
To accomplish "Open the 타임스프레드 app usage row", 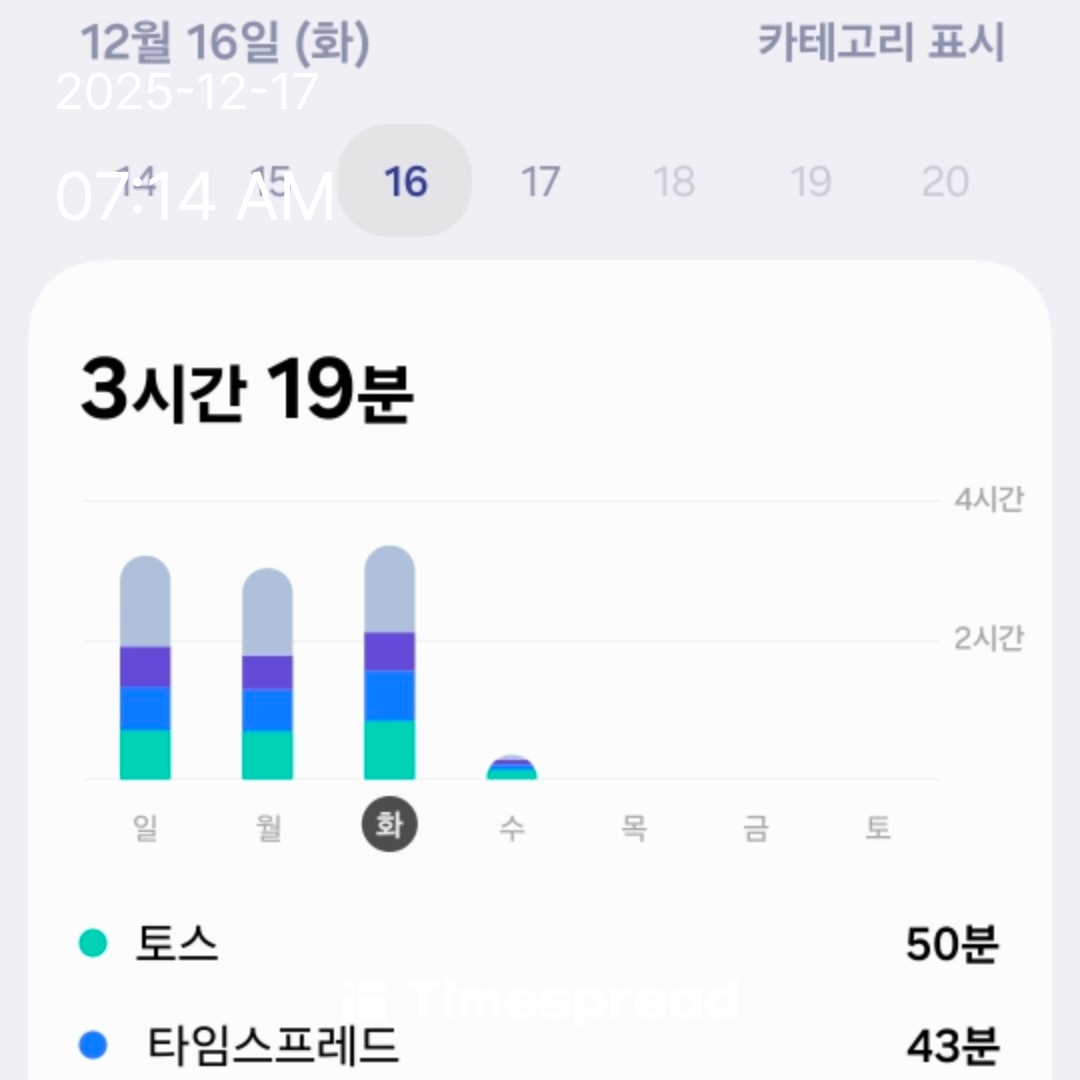I will 540,1045.
